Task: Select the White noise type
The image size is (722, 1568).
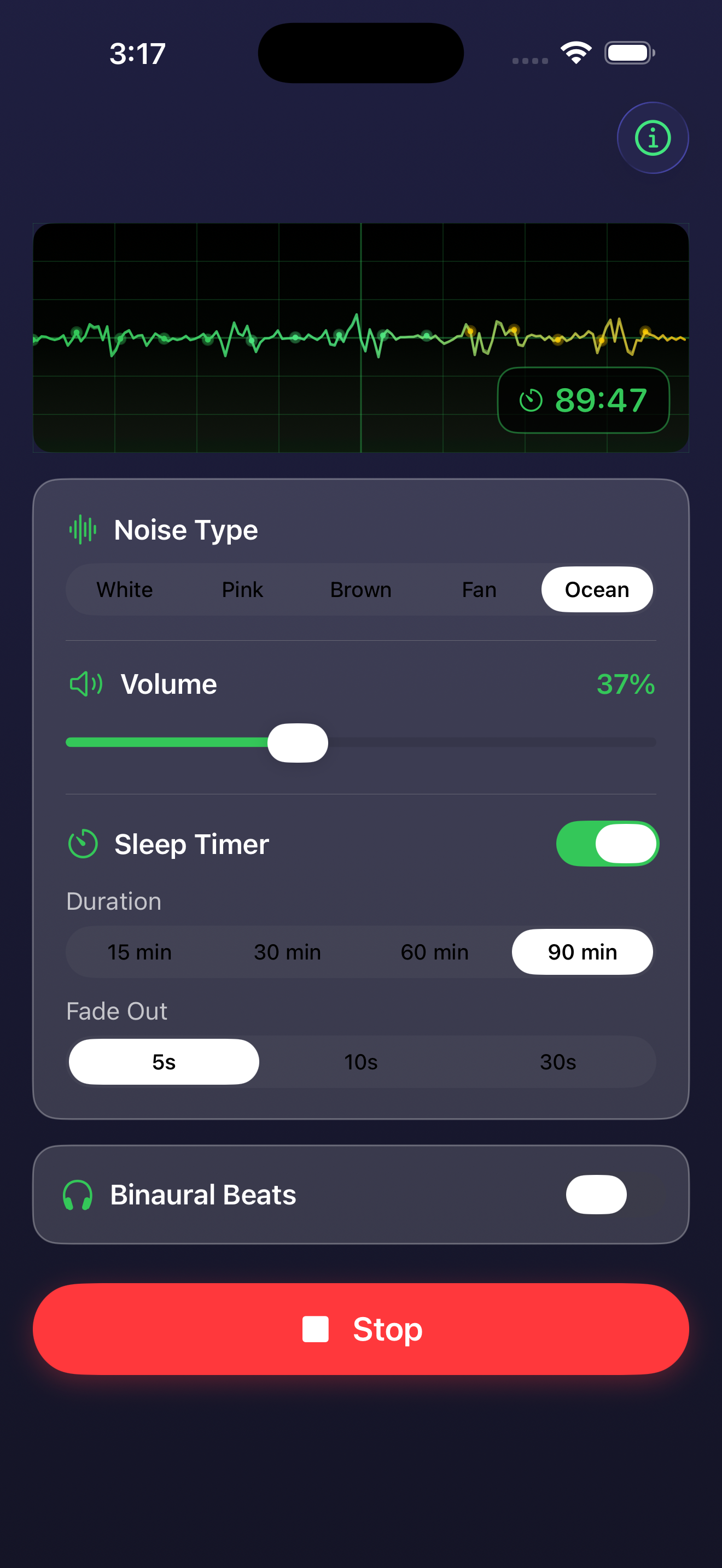Action: click(x=124, y=589)
